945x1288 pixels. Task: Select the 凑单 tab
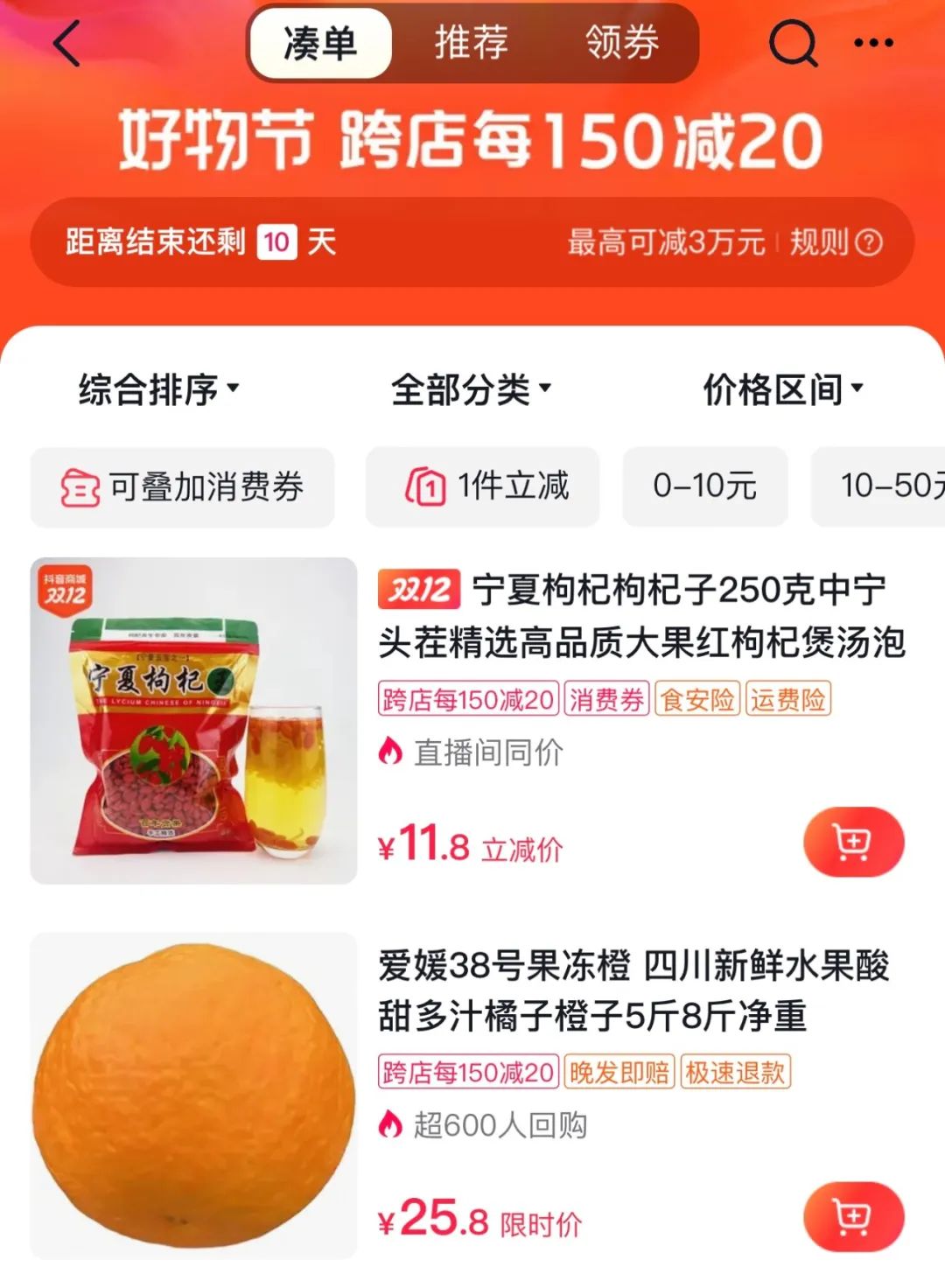pyautogui.click(x=320, y=43)
